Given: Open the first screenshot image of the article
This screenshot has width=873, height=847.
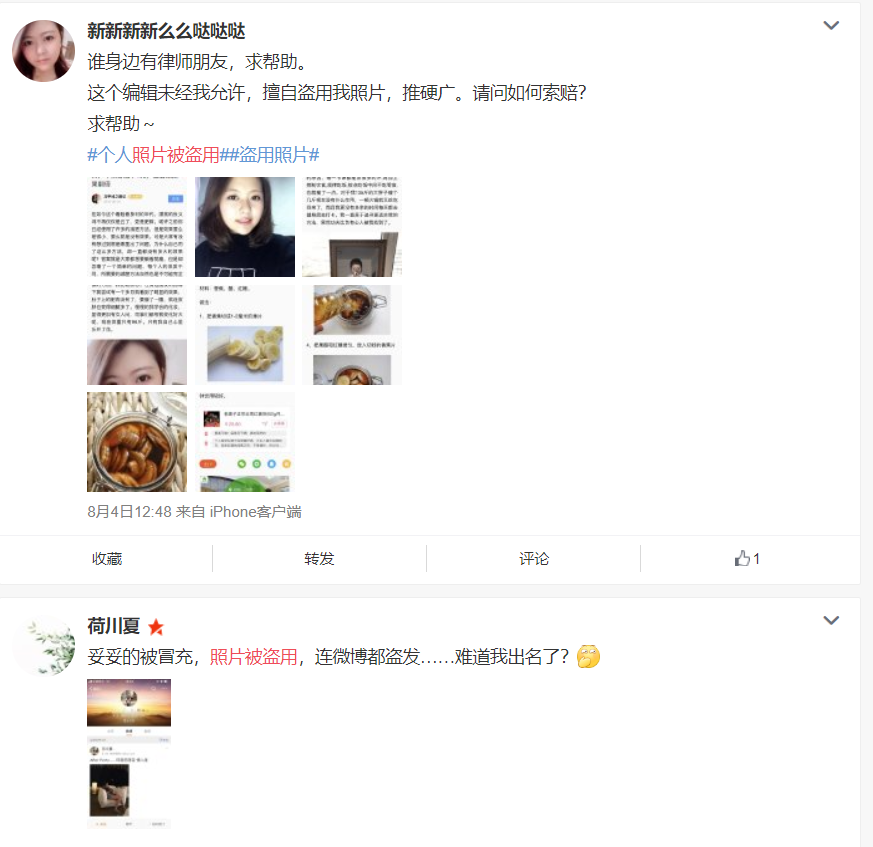Looking at the screenshot, I should 137,227.
